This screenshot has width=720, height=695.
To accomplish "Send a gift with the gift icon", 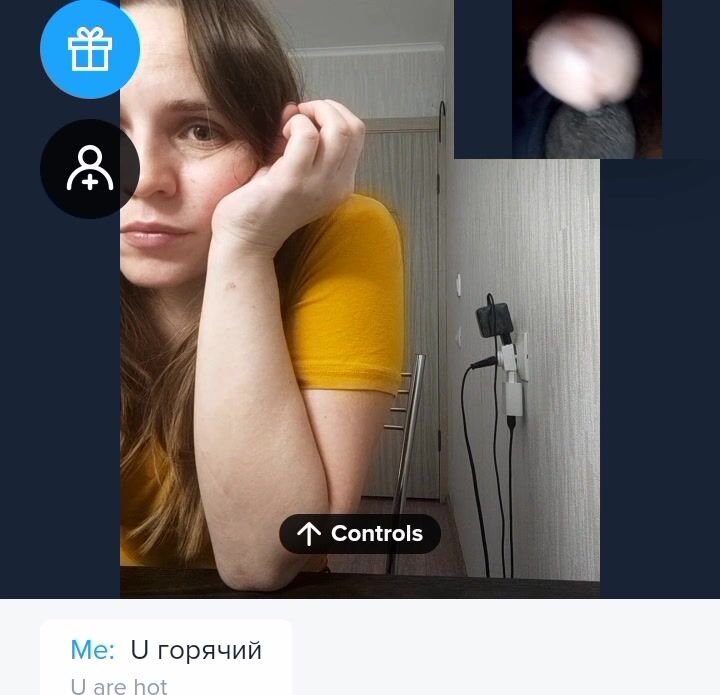I will tap(90, 49).
